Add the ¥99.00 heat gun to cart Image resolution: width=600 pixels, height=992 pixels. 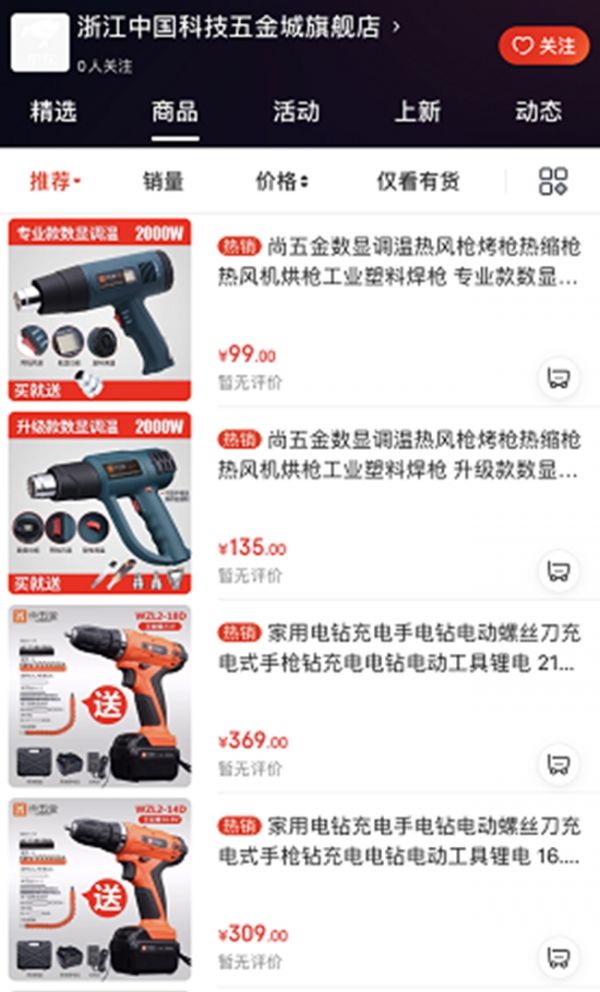558,378
